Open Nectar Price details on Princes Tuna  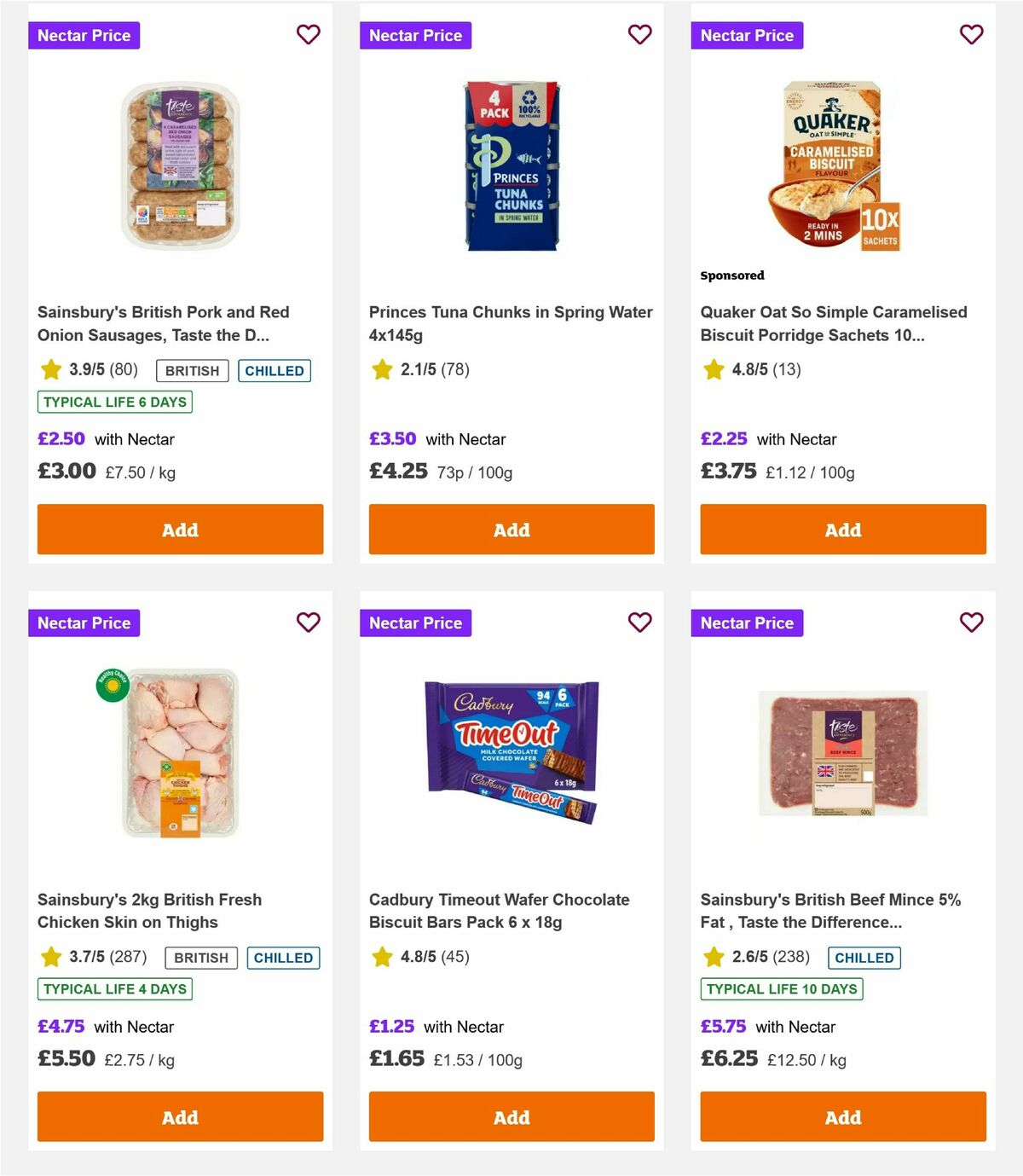pyautogui.click(x=415, y=35)
